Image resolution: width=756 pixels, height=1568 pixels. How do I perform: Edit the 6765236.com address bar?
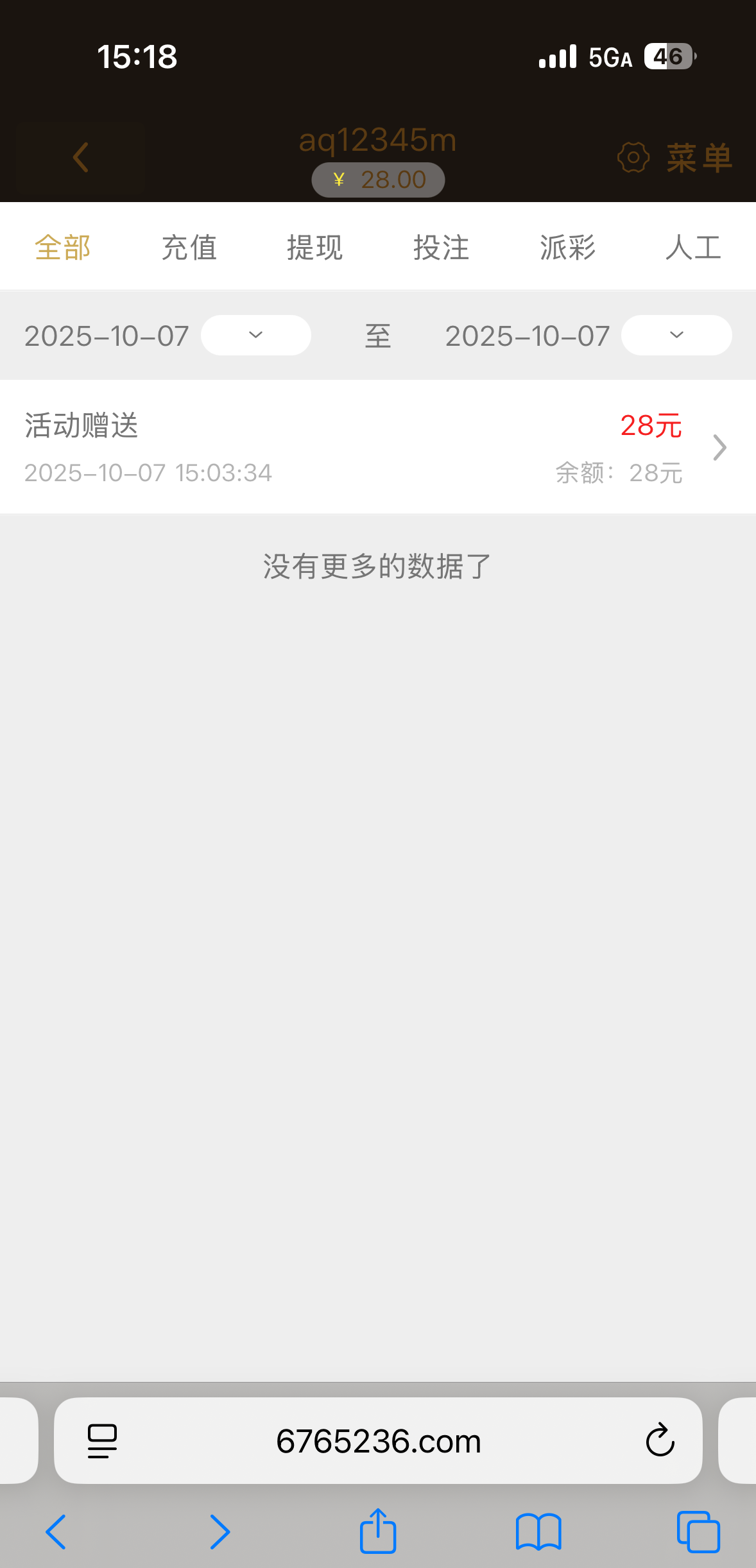[379, 1441]
